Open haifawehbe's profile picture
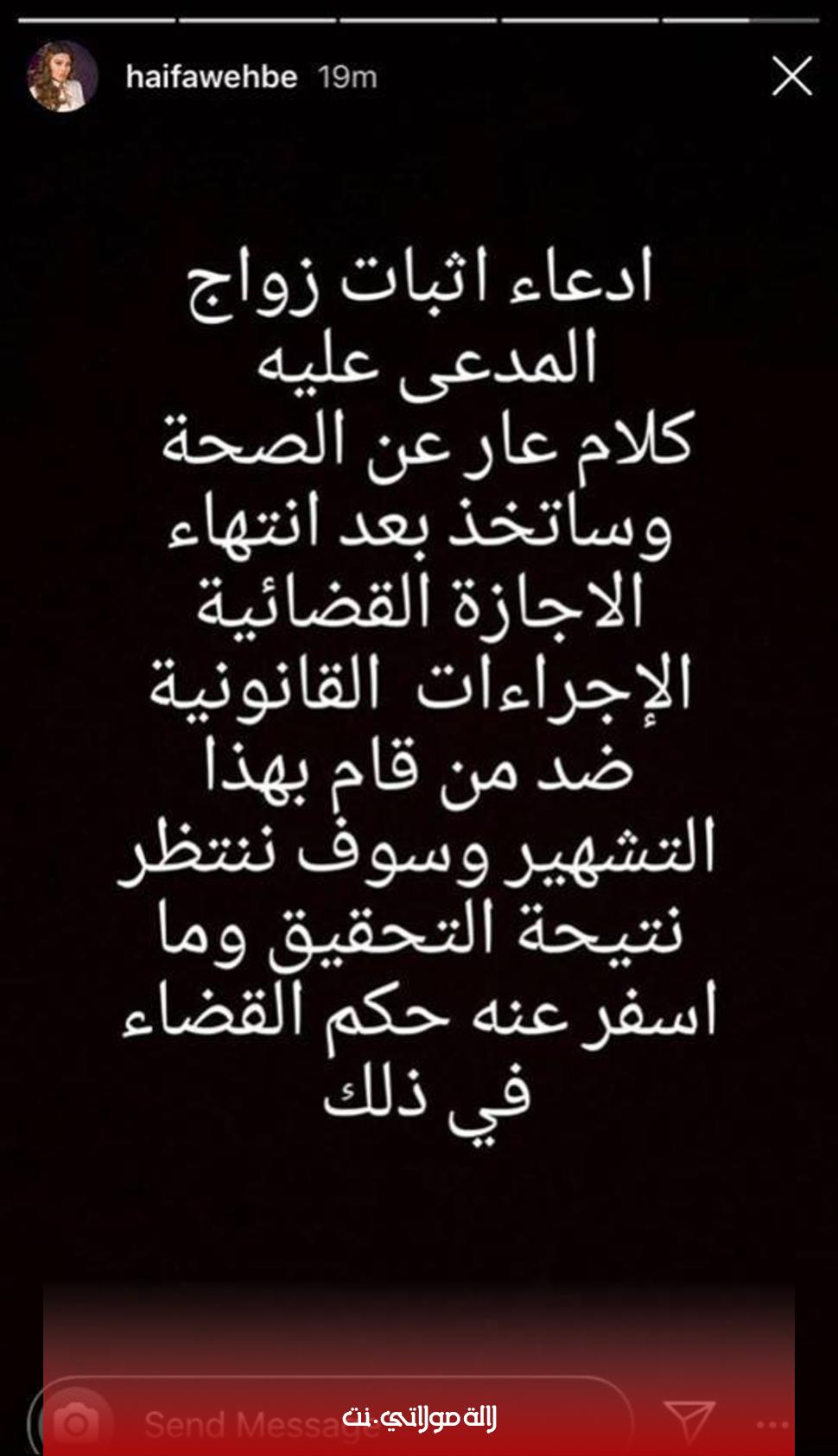The height and width of the screenshot is (1456, 838). pyautogui.click(x=61, y=76)
